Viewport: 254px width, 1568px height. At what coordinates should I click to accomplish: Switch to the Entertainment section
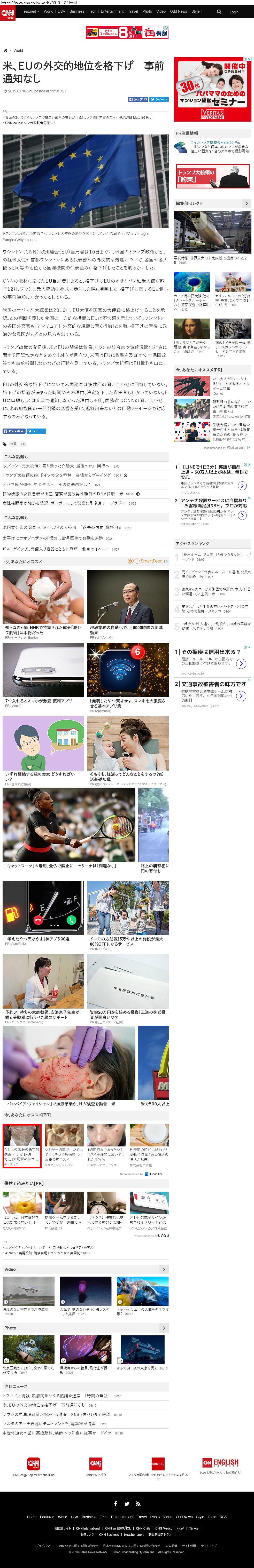(x=112, y=12)
